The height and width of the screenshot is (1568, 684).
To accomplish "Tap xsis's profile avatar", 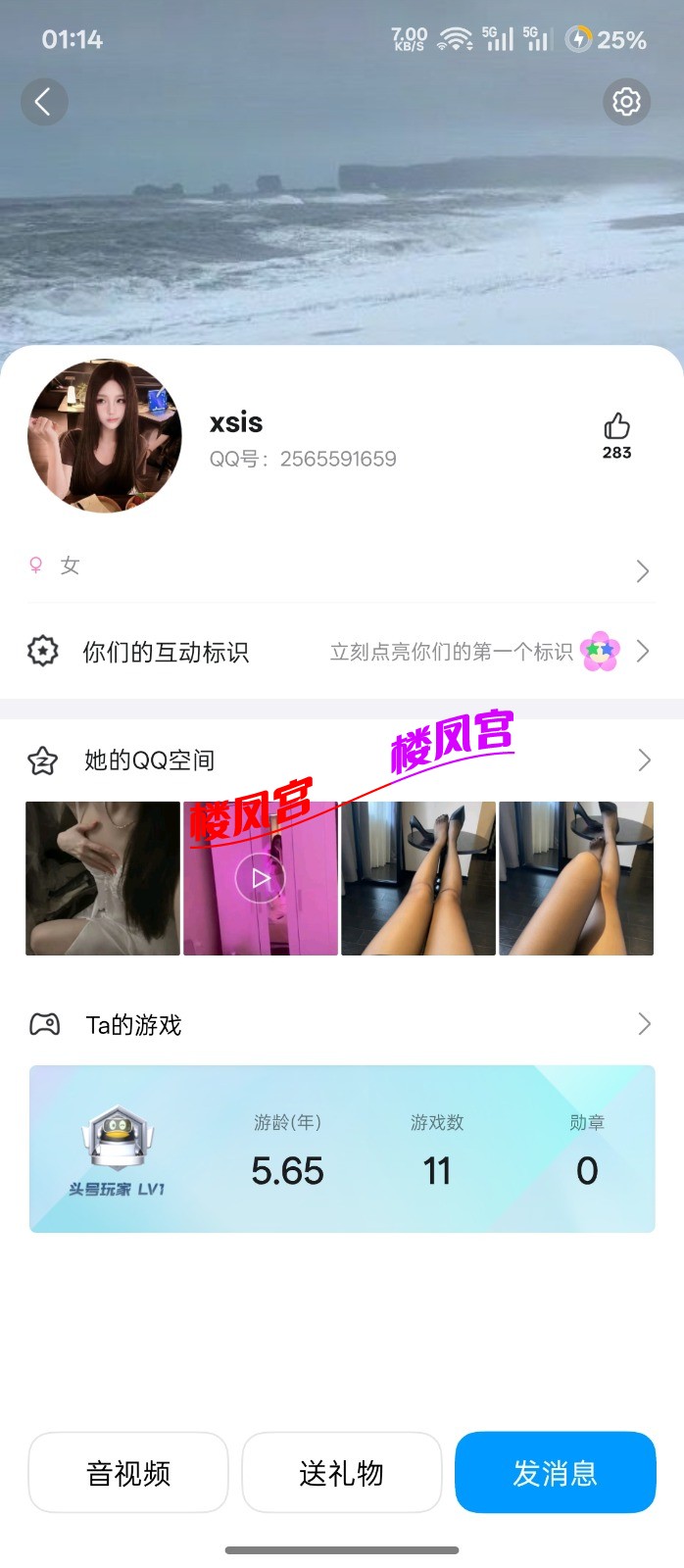I will tap(105, 436).
